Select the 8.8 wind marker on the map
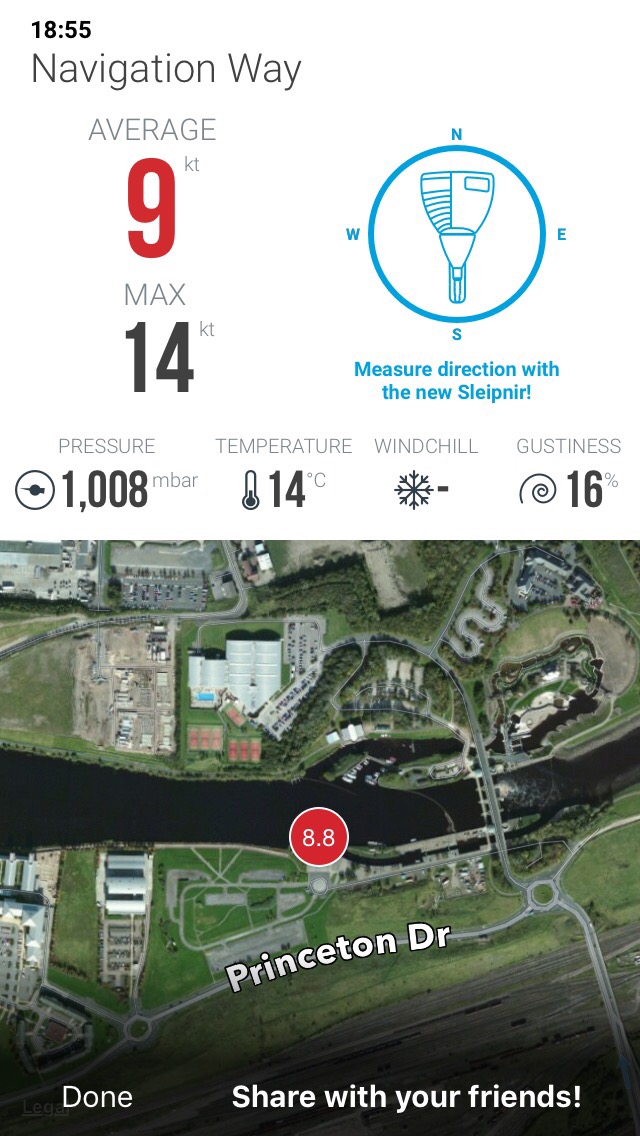Viewport: 640px width, 1136px height. [x=318, y=837]
